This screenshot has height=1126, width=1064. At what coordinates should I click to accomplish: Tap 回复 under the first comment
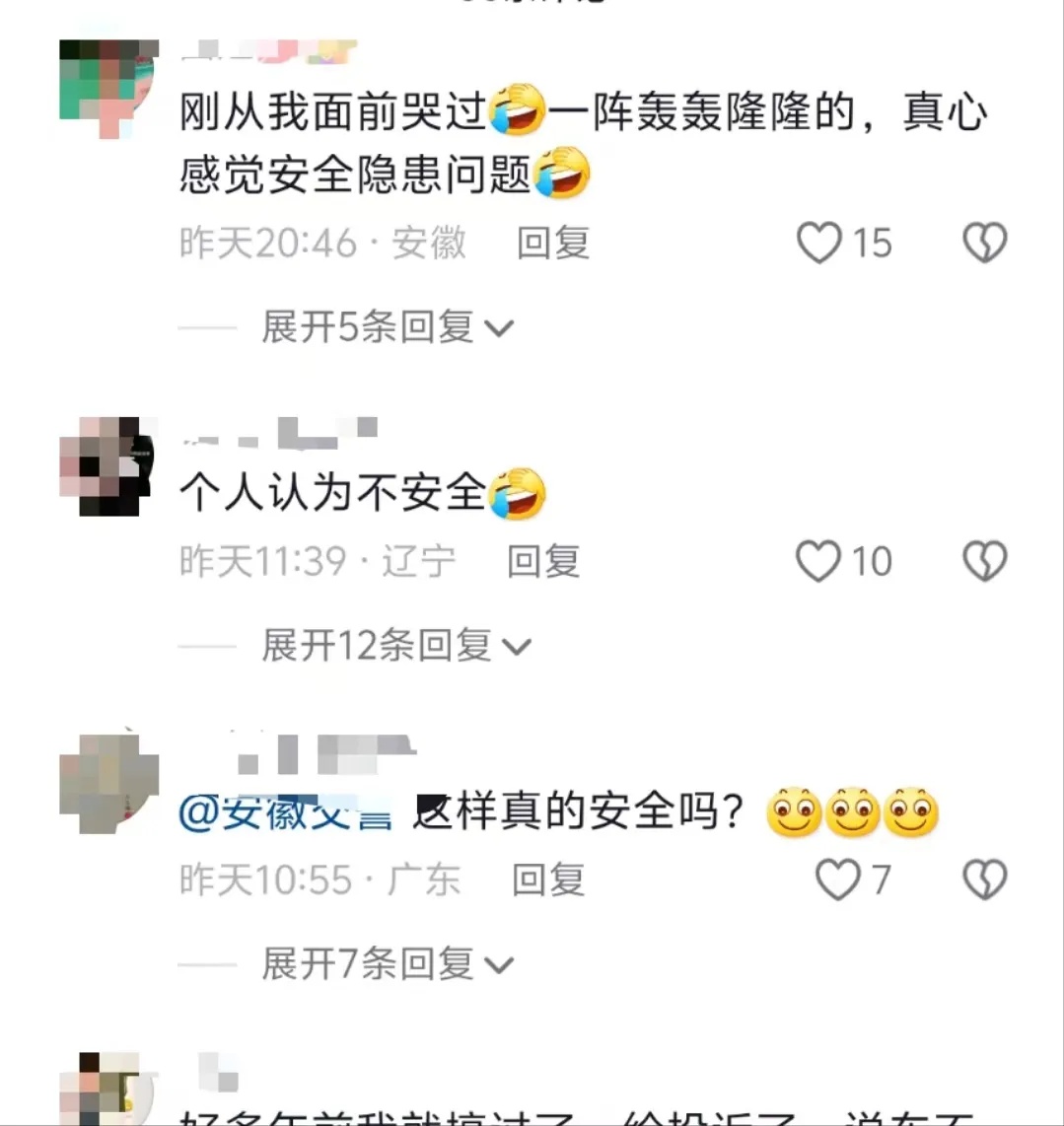[x=551, y=242]
